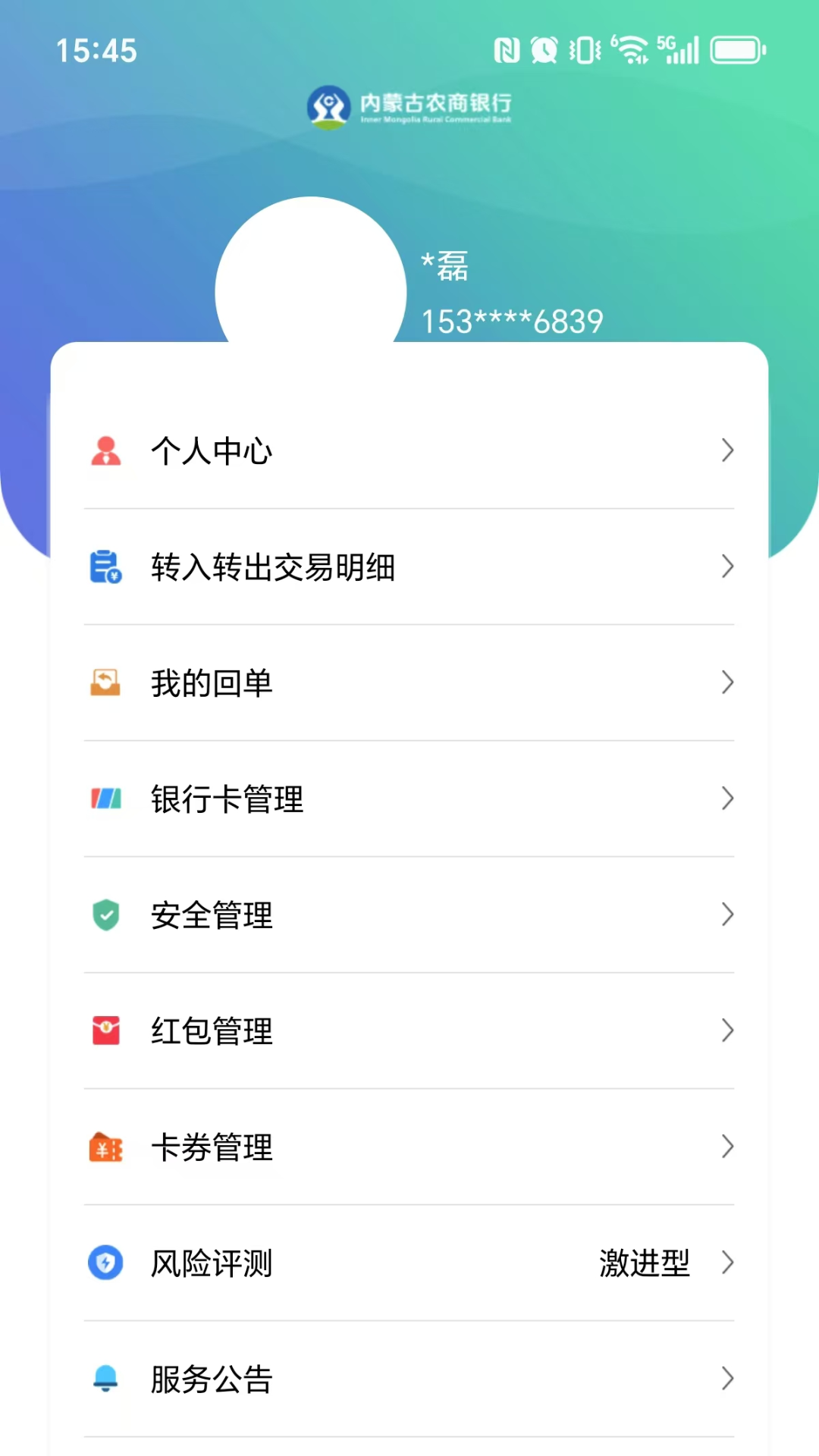
Task: Expand the 安全管理 row chevron
Action: pyautogui.click(x=726, y=915)
